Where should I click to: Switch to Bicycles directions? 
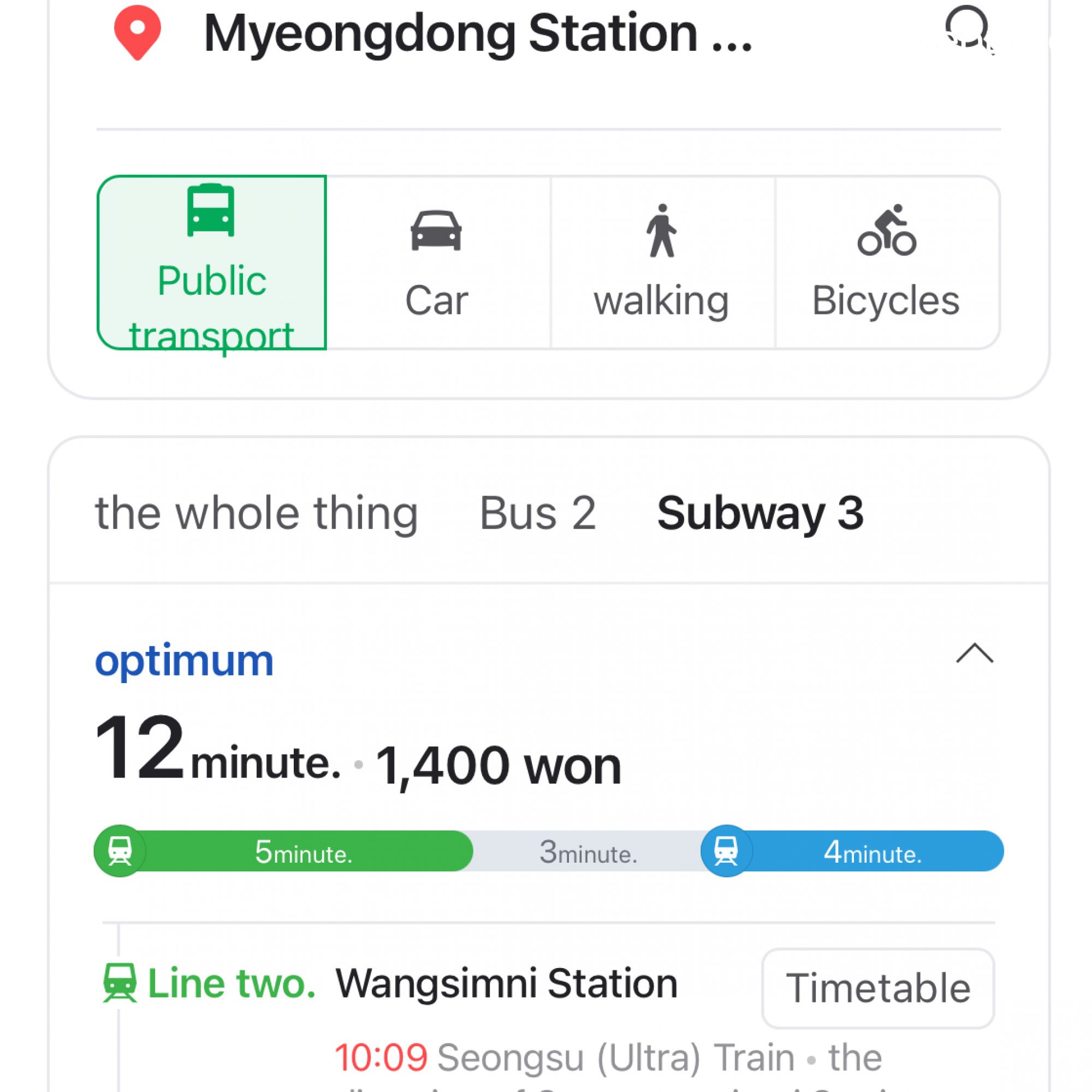(x=886, y=262)
